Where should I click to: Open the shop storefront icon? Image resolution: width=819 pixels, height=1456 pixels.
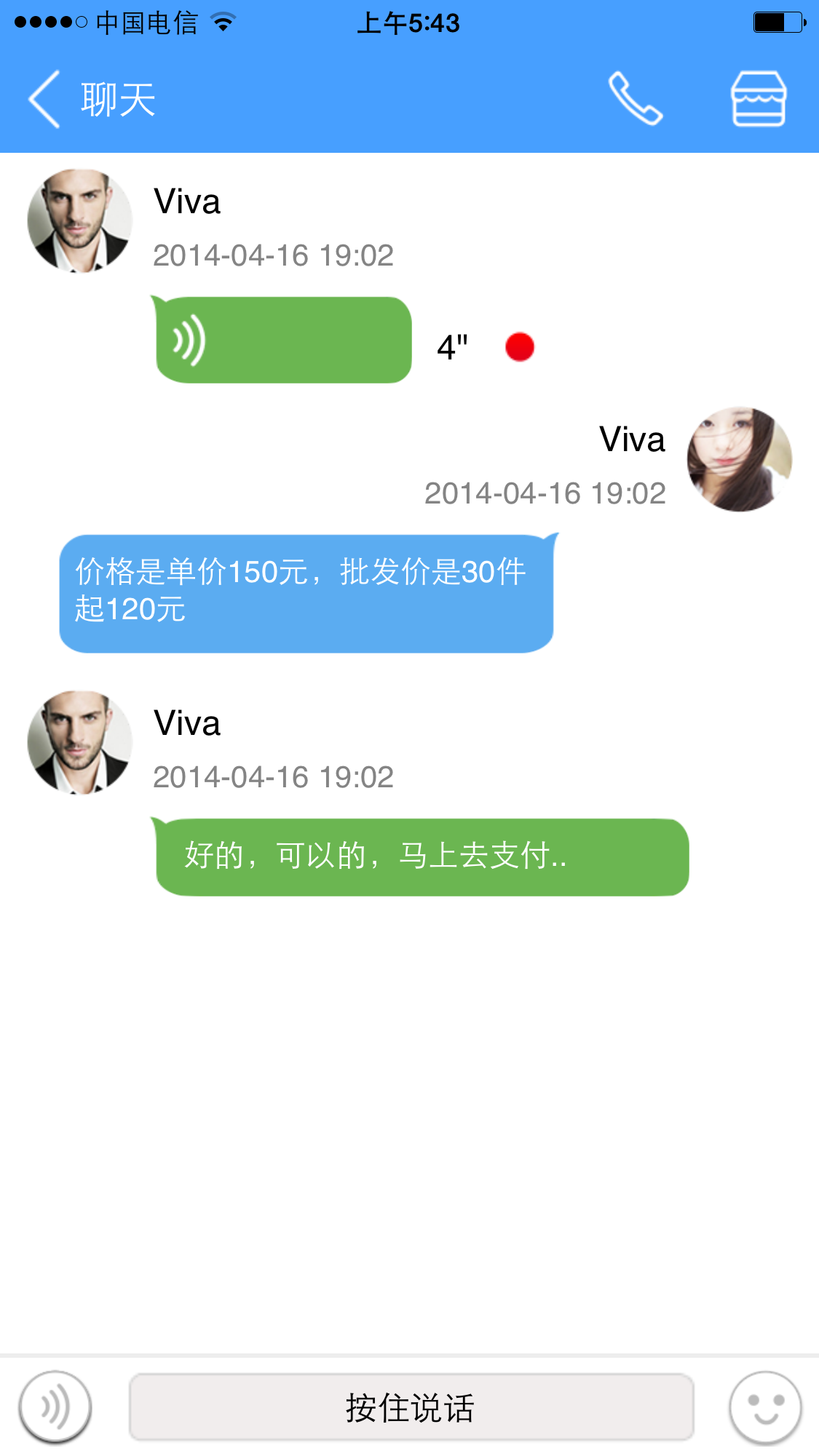click(758, 99)
